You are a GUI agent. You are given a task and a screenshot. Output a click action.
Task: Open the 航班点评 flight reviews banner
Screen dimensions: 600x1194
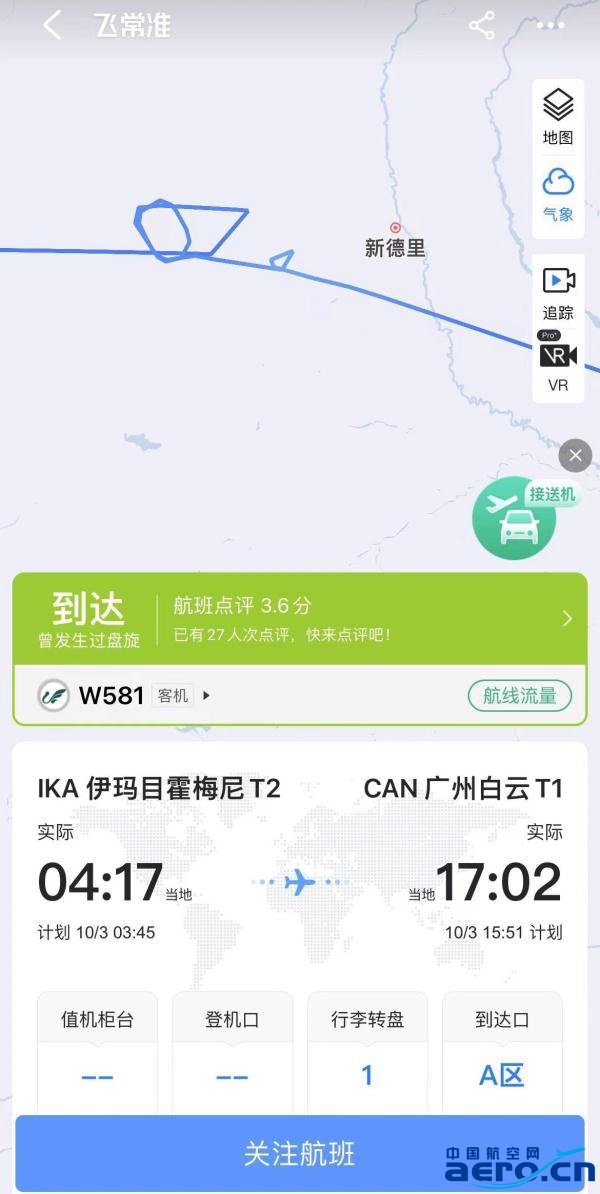[370, 618]
